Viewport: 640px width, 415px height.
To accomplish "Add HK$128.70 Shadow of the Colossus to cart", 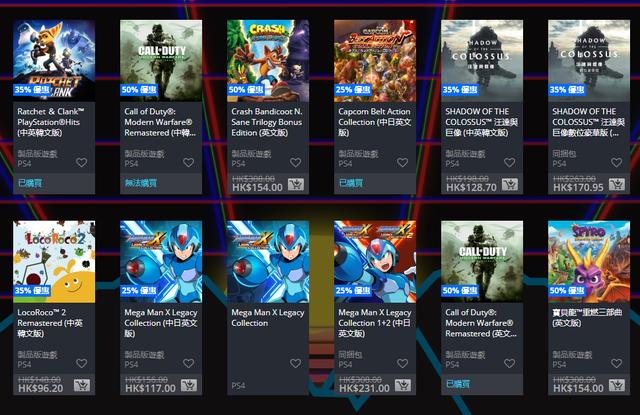I will (510, 185).
